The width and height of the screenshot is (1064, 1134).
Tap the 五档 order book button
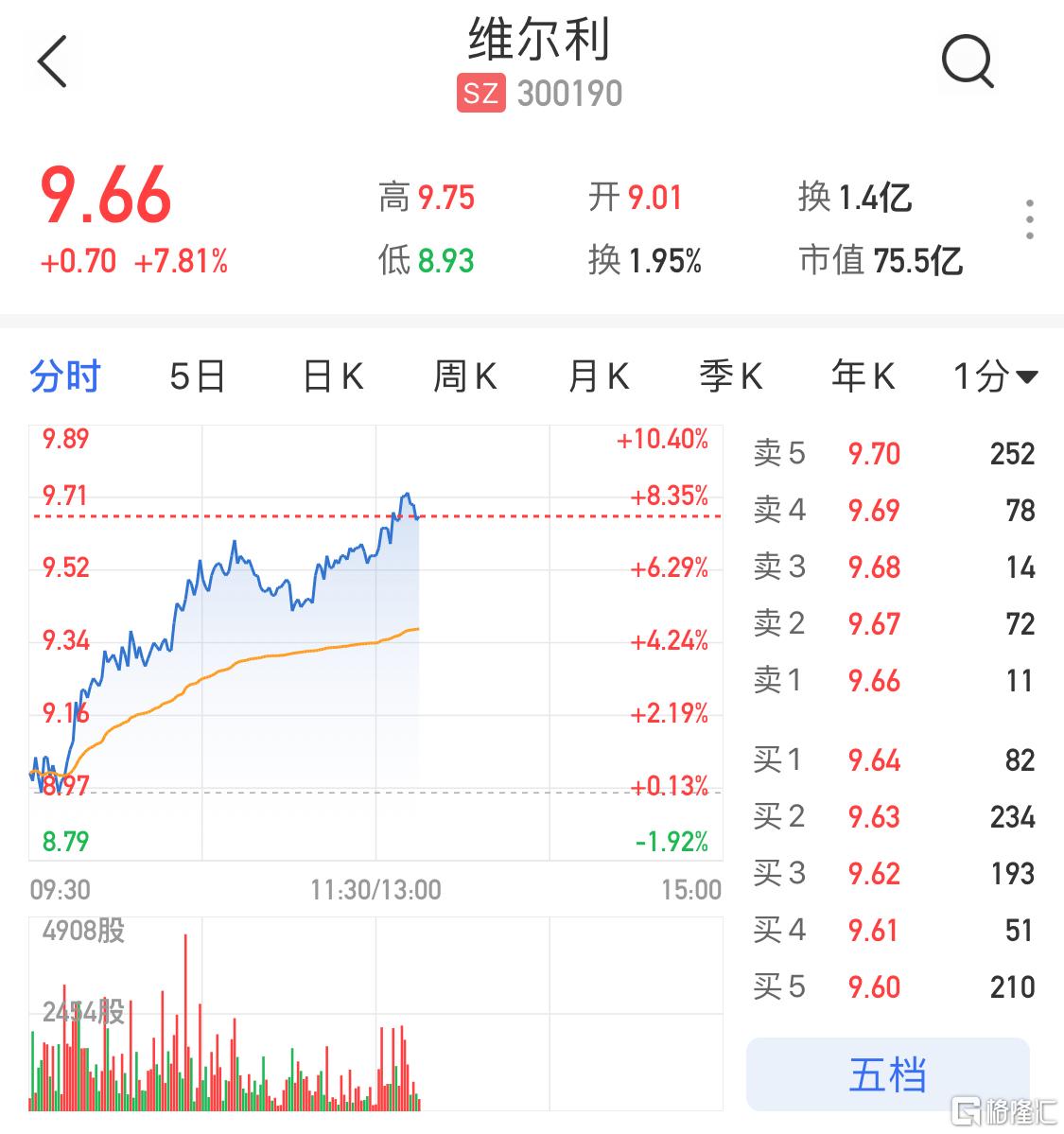tap(887, 1074)
